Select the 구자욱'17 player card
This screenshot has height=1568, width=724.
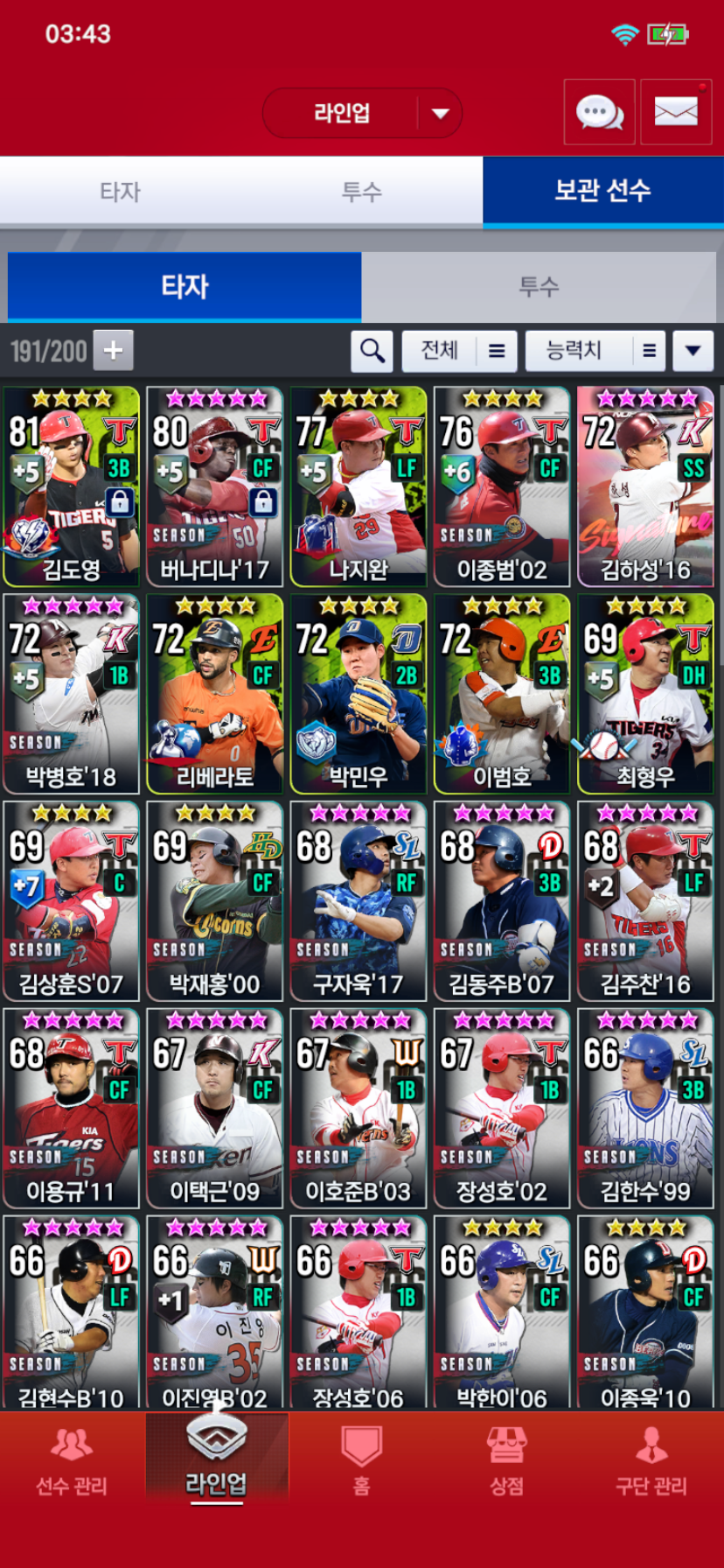(359, 900)
